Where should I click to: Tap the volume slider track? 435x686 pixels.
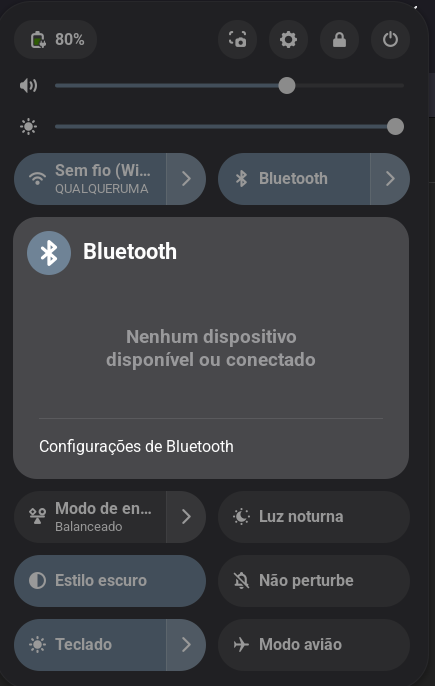229,86
